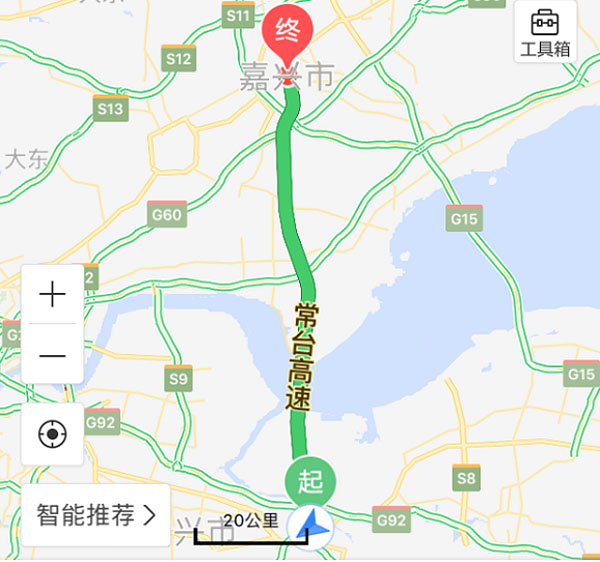
Task: Open the 工具箱 toolbox
Action: point(545,32)
